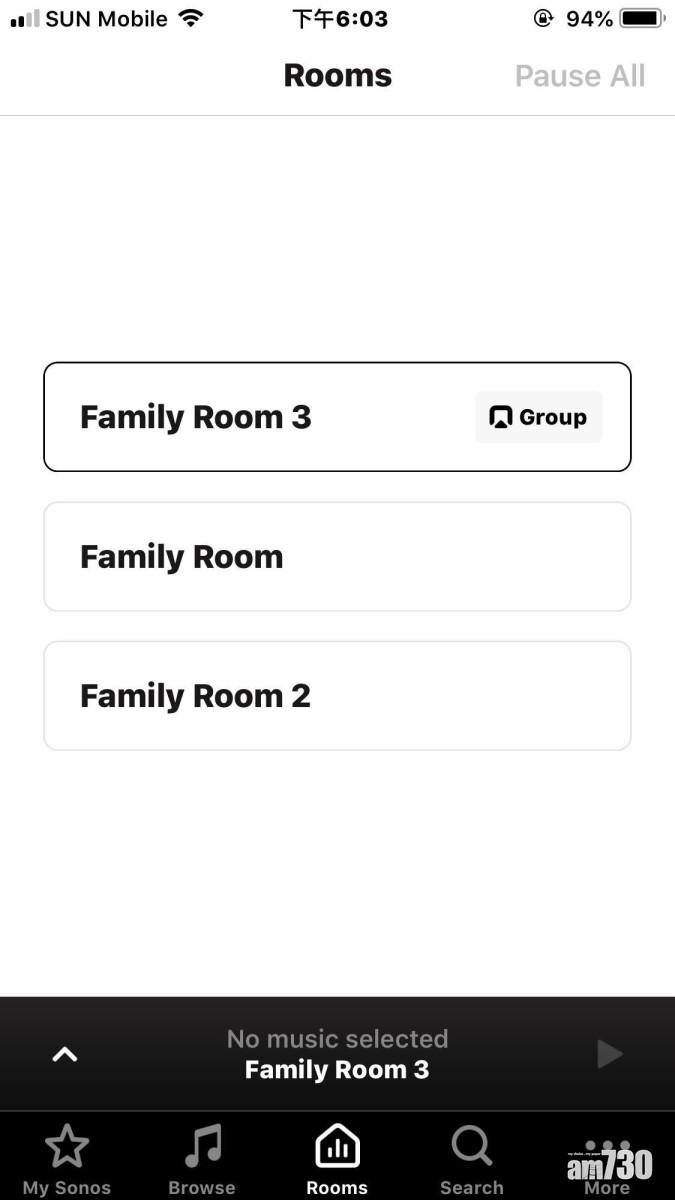Expand the now playing bar with the up chevron
Screen dimensions: 675x1200
(x=65, y=1054)
